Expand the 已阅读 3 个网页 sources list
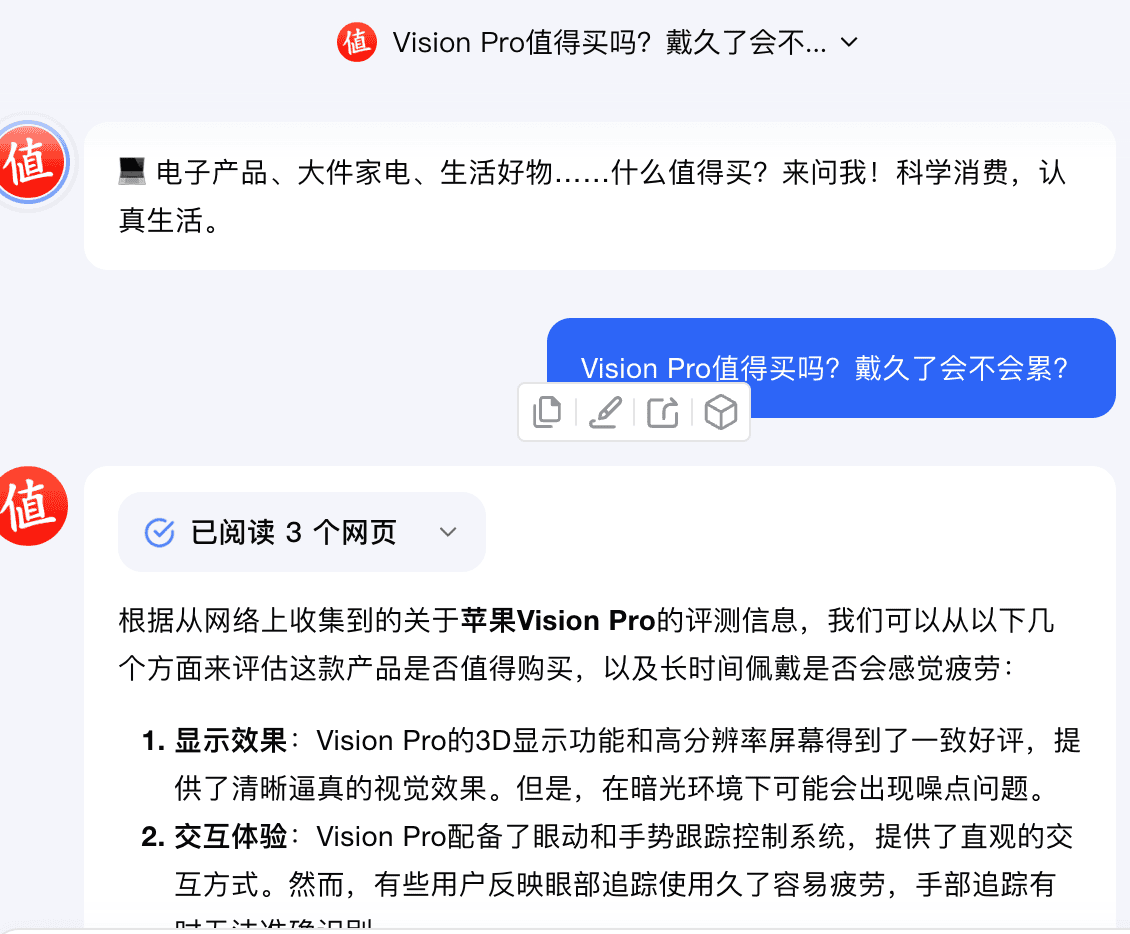 pos(447,532)
